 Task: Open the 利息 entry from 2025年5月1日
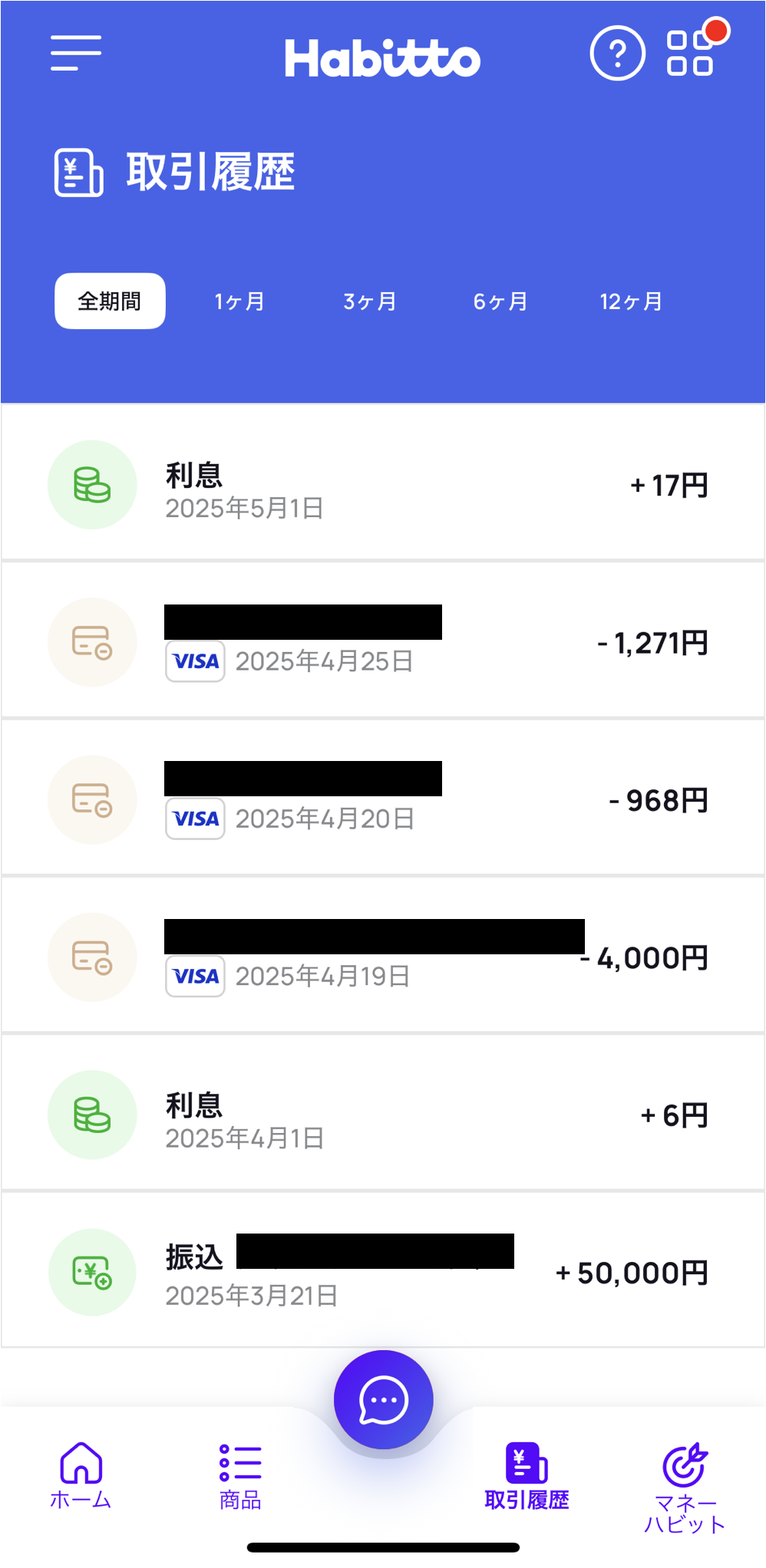[x=383, y=483]
